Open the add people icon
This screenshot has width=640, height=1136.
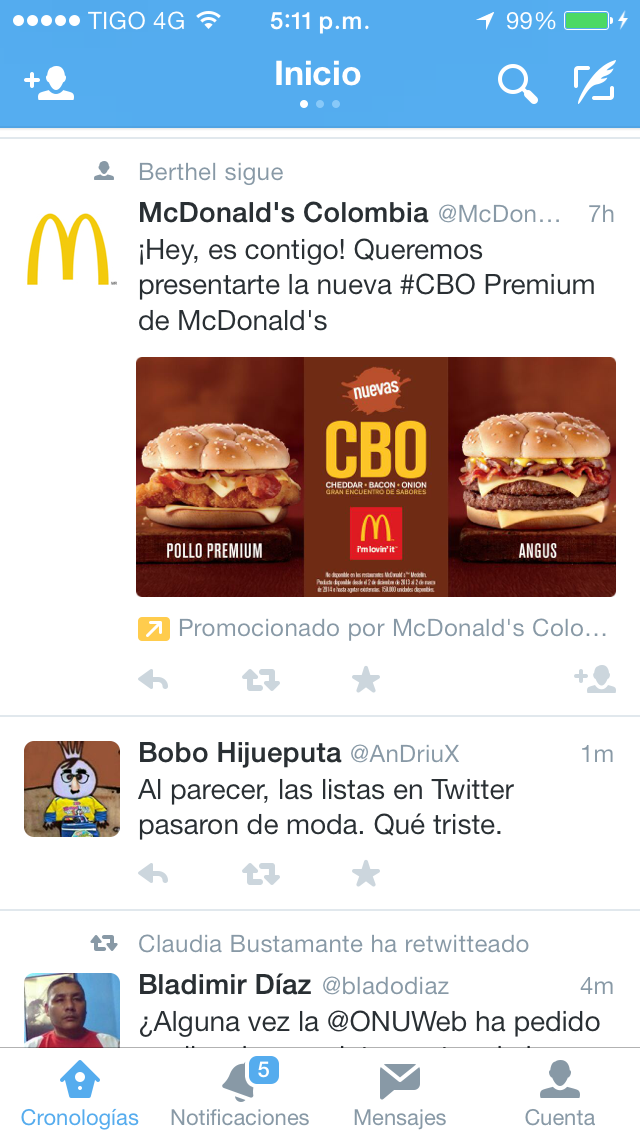49,84
